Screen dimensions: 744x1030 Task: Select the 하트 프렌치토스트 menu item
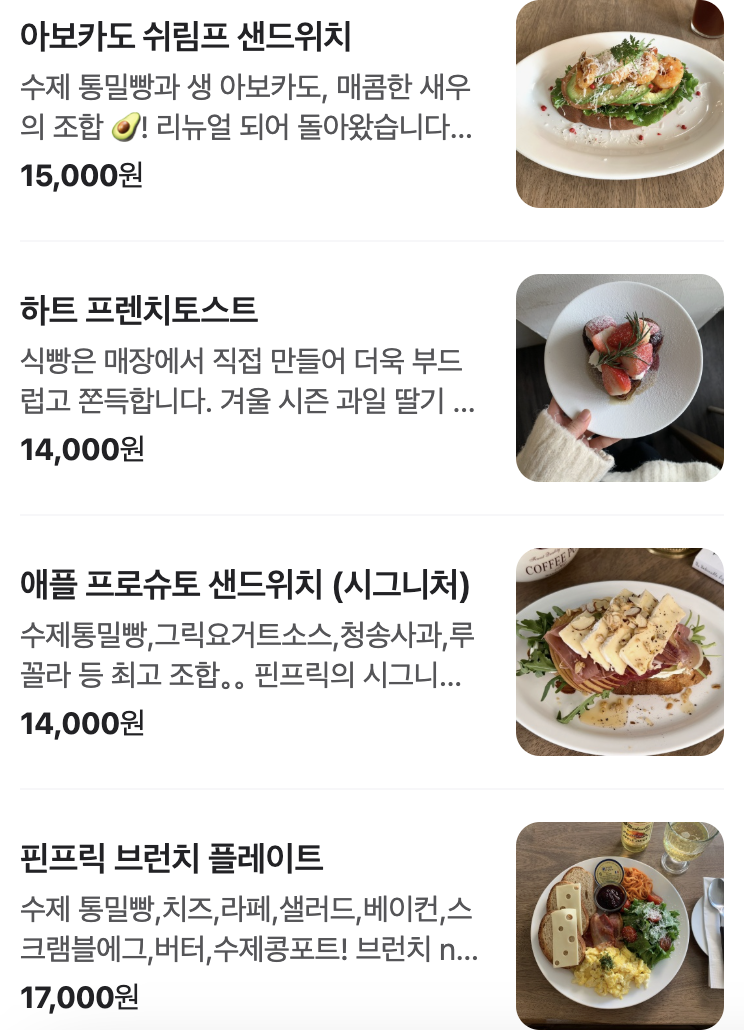(x=139, y=310)
